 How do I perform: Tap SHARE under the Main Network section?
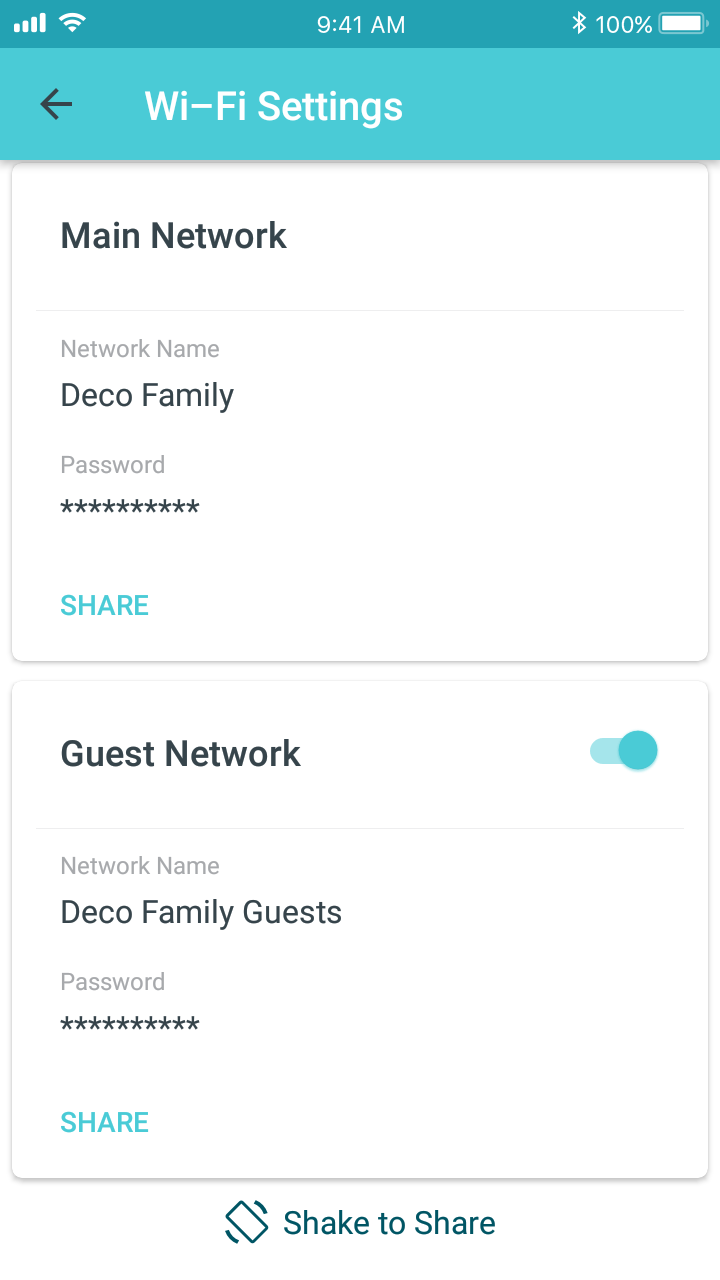tap(104, 605)
